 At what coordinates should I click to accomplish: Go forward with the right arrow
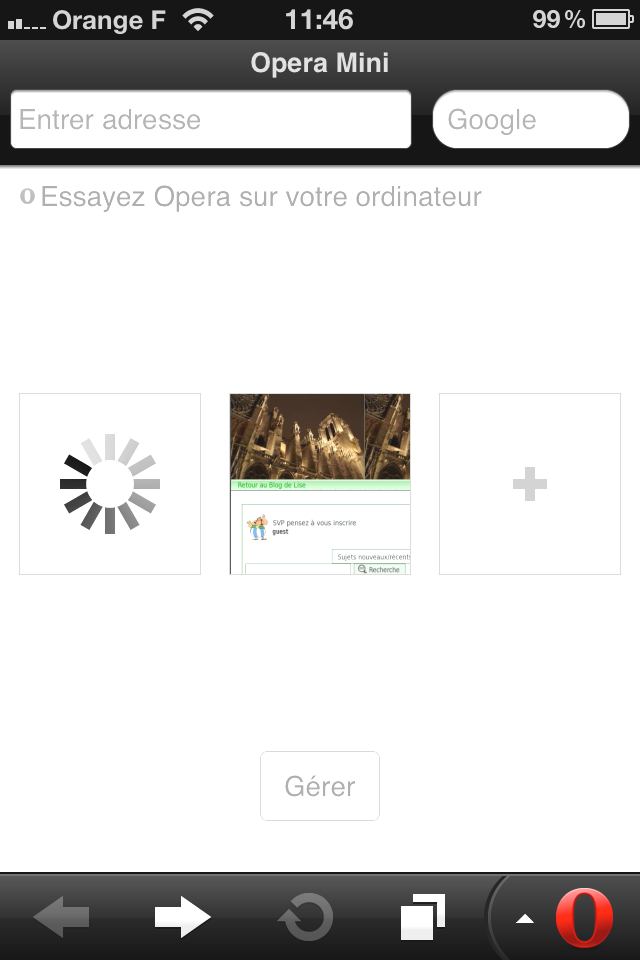point(183,917)
